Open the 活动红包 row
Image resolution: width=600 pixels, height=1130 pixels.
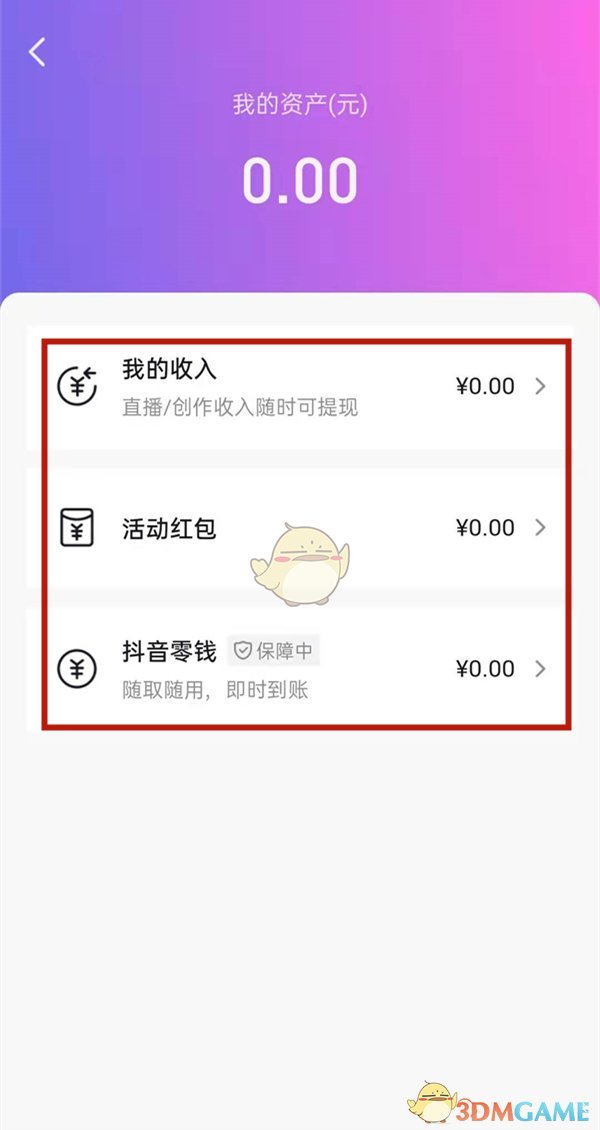(x=300, y=528)
